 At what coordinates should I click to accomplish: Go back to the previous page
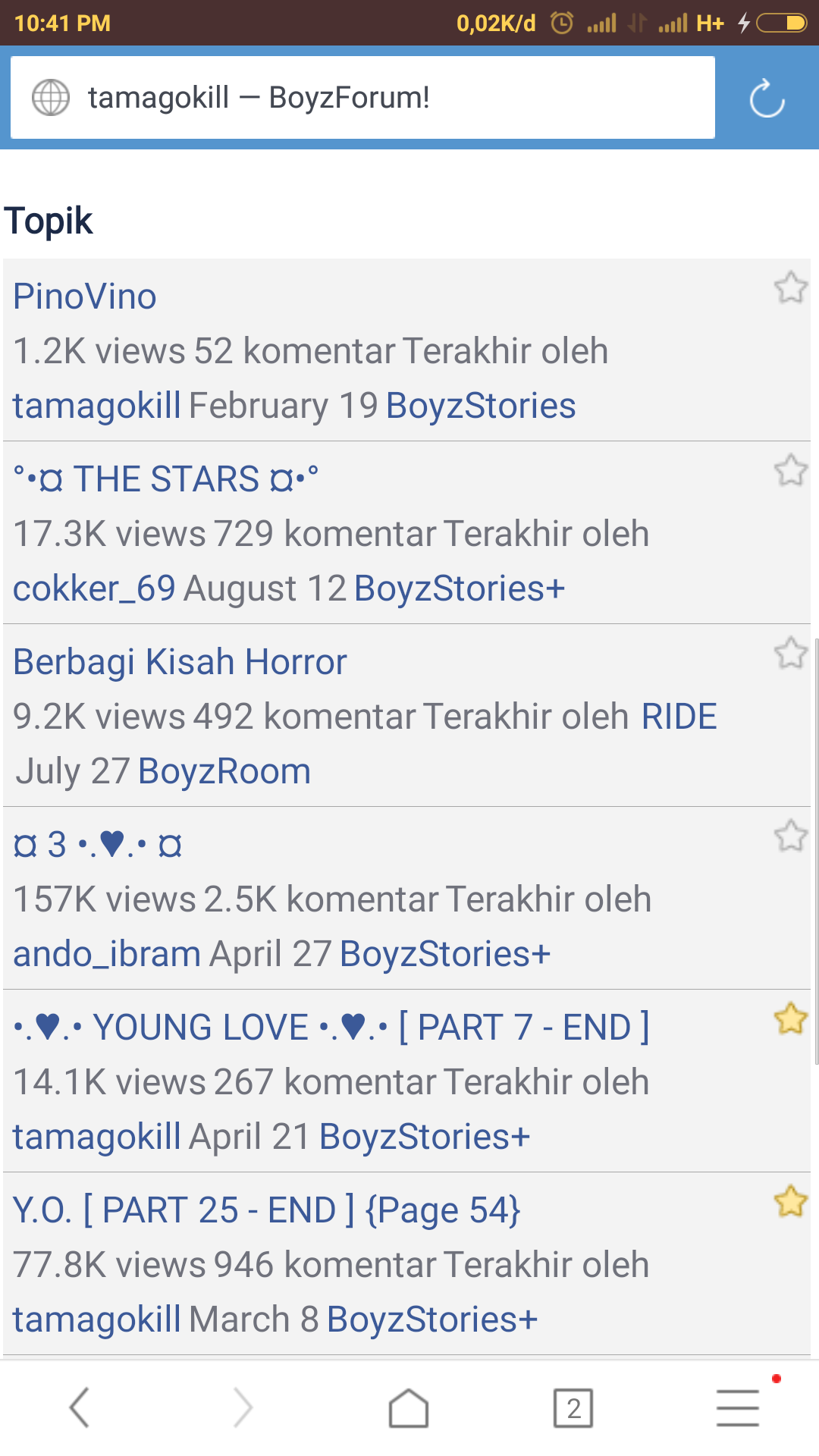[80, 1407]
